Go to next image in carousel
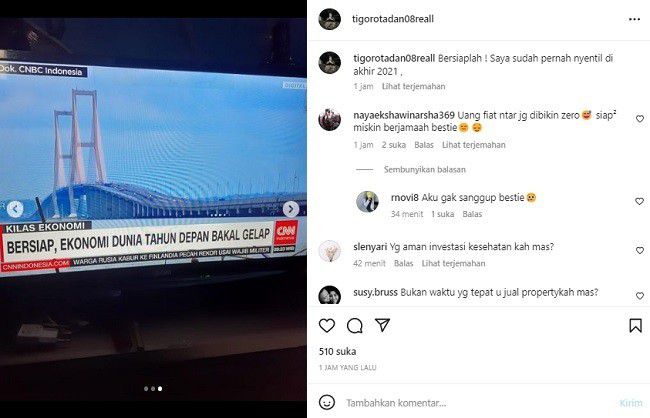The height and width of the screenshot is (418, 650). (x=291, y=209)
